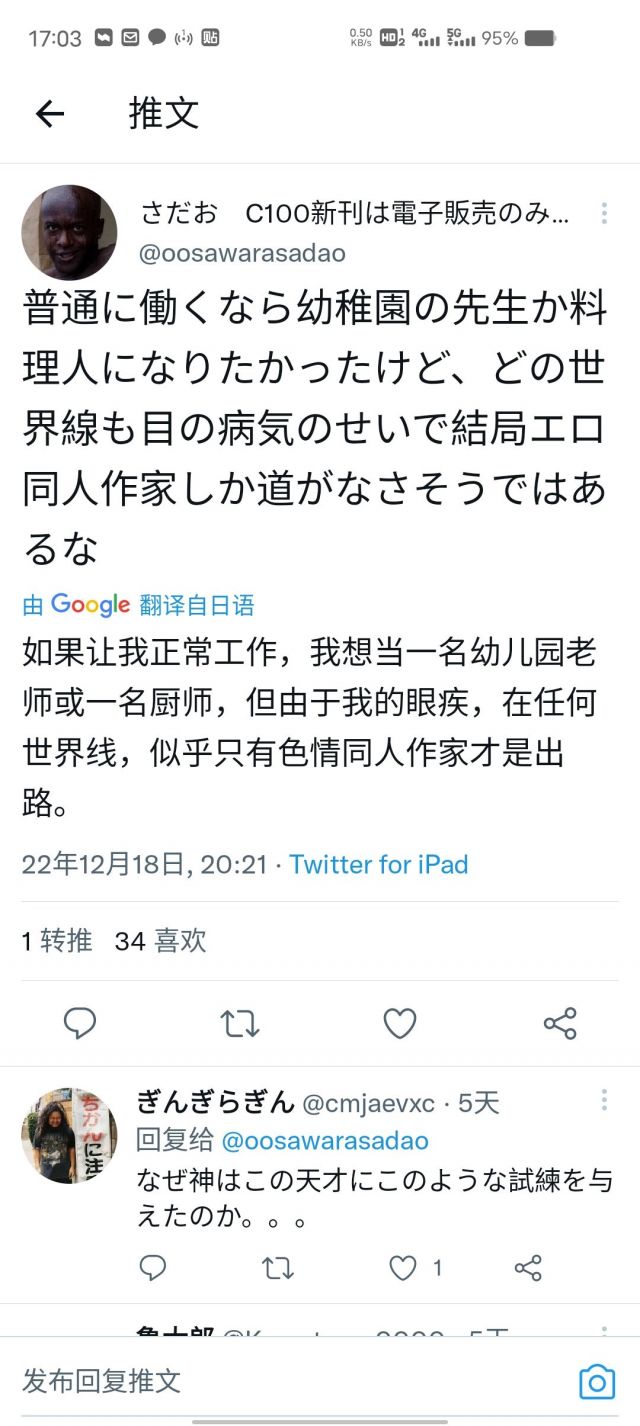640x1426 pixels.
Task: Reply to the main tweet
Action: (80, 1023)
